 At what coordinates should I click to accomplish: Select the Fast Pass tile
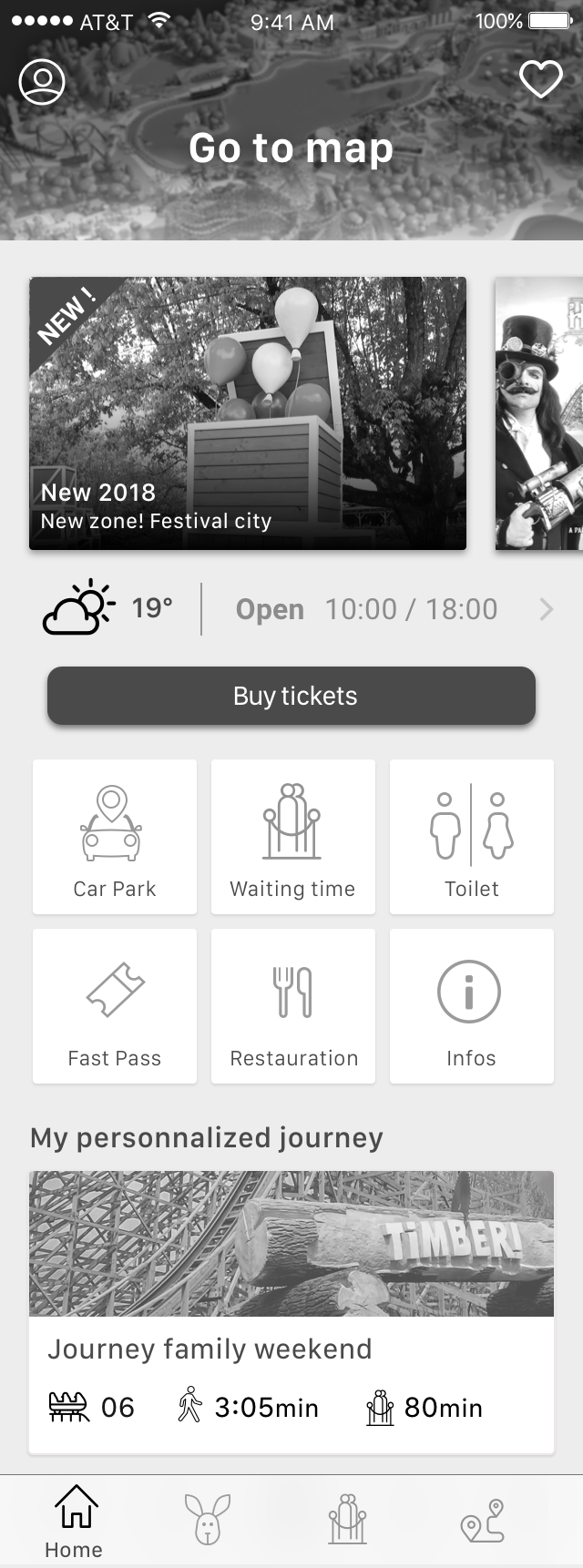click(x=115, y=1006)
